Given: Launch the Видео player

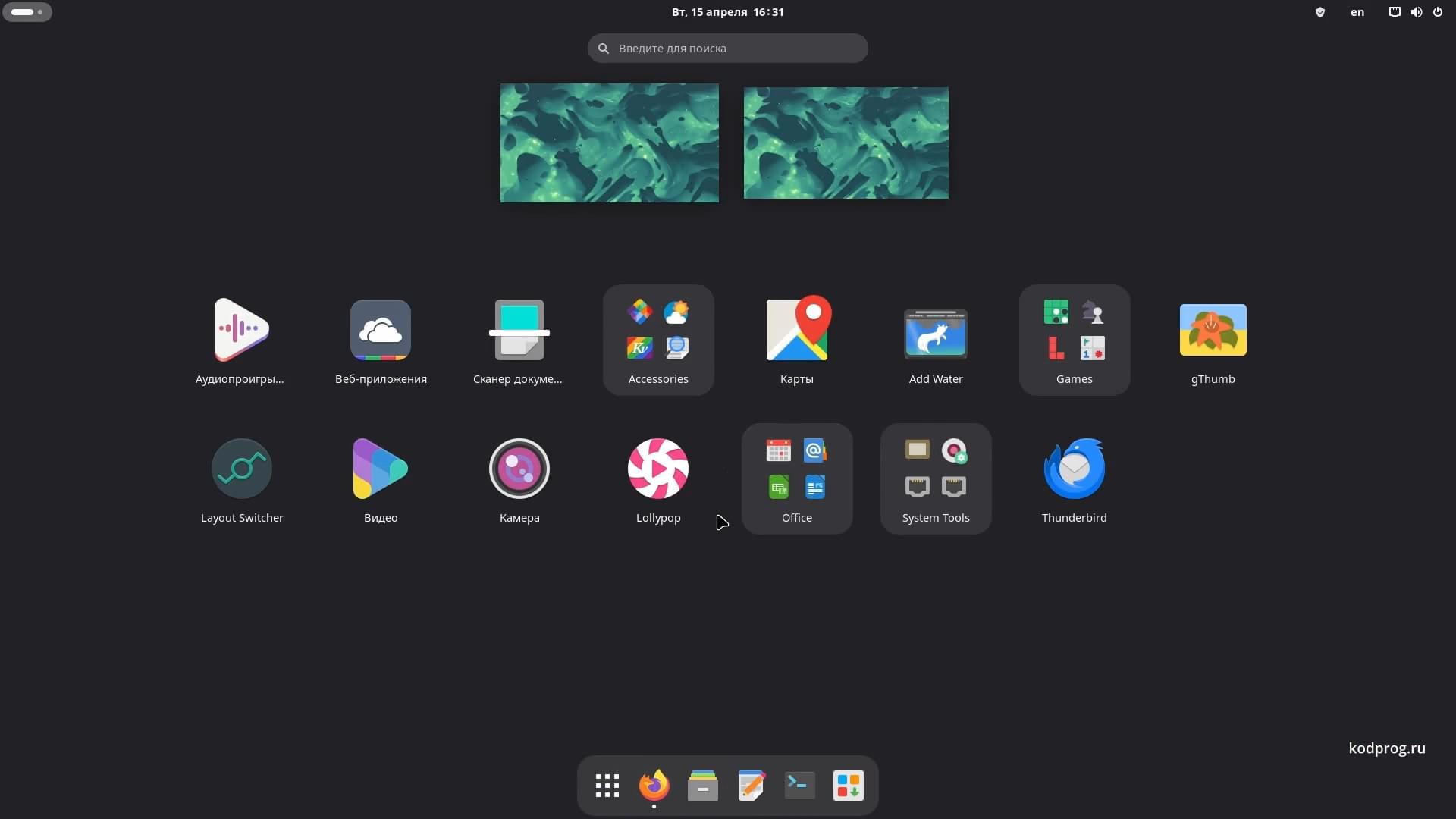Looking at the screenshot, I should (381, 469).
